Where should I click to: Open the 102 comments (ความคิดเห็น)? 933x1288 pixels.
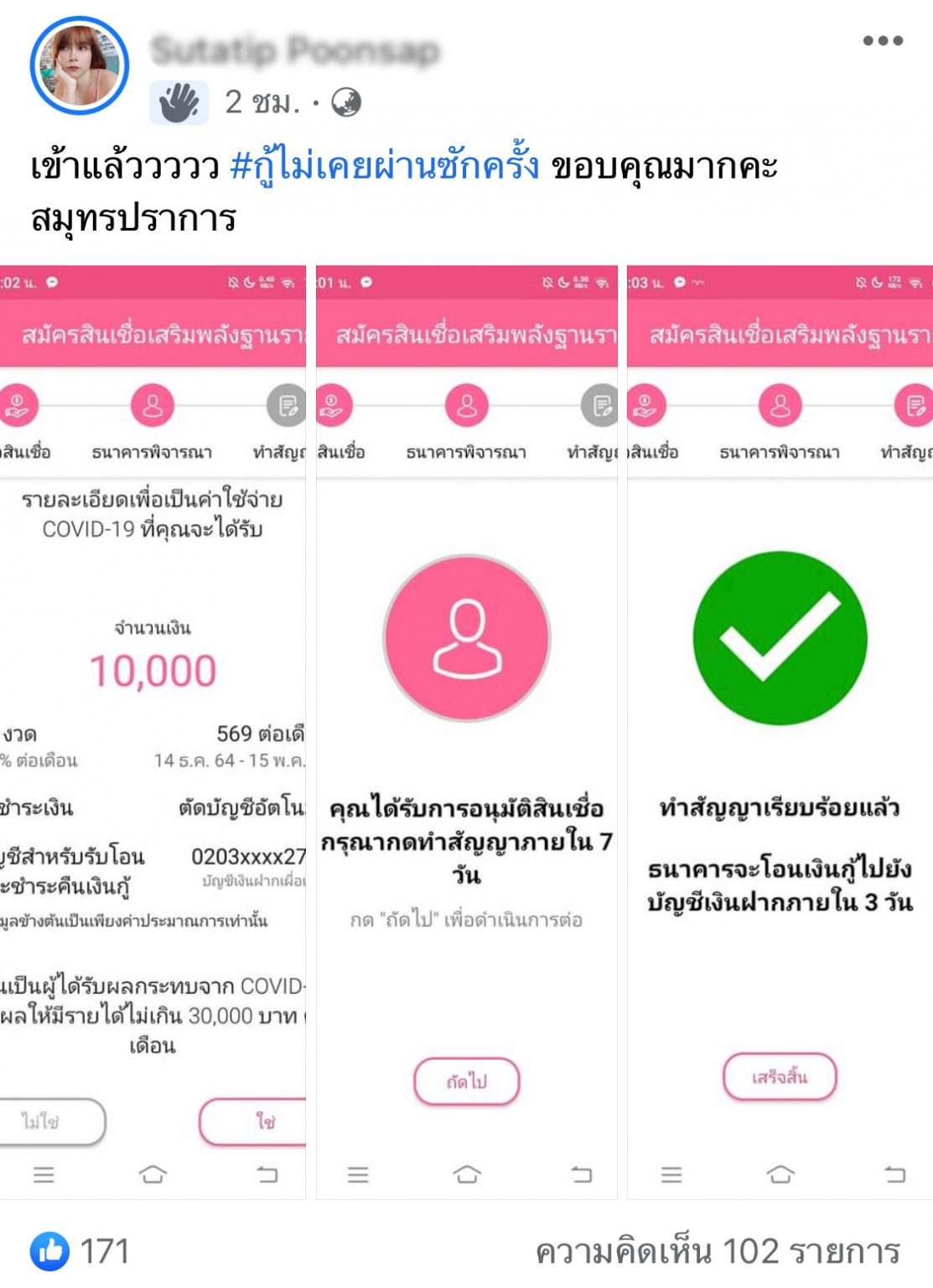[x=717, y=1250]
